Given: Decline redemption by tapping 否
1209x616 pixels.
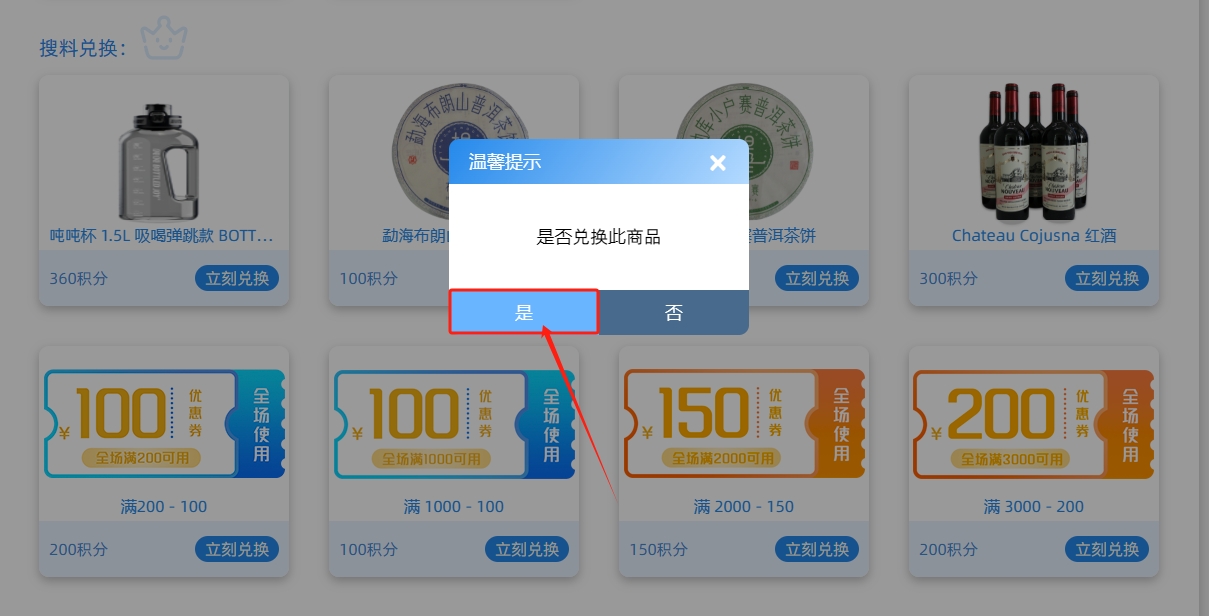Looking at the screenshot, I should click(x=673, y=312).
